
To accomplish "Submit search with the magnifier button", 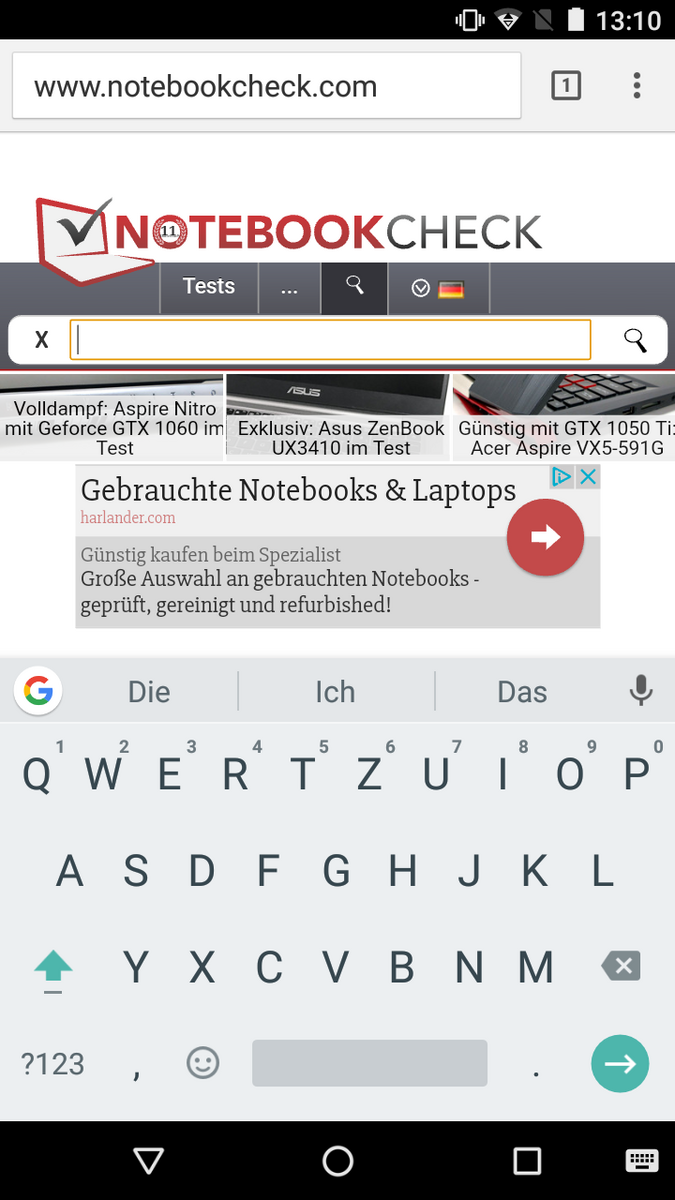I will coord(634,340).
